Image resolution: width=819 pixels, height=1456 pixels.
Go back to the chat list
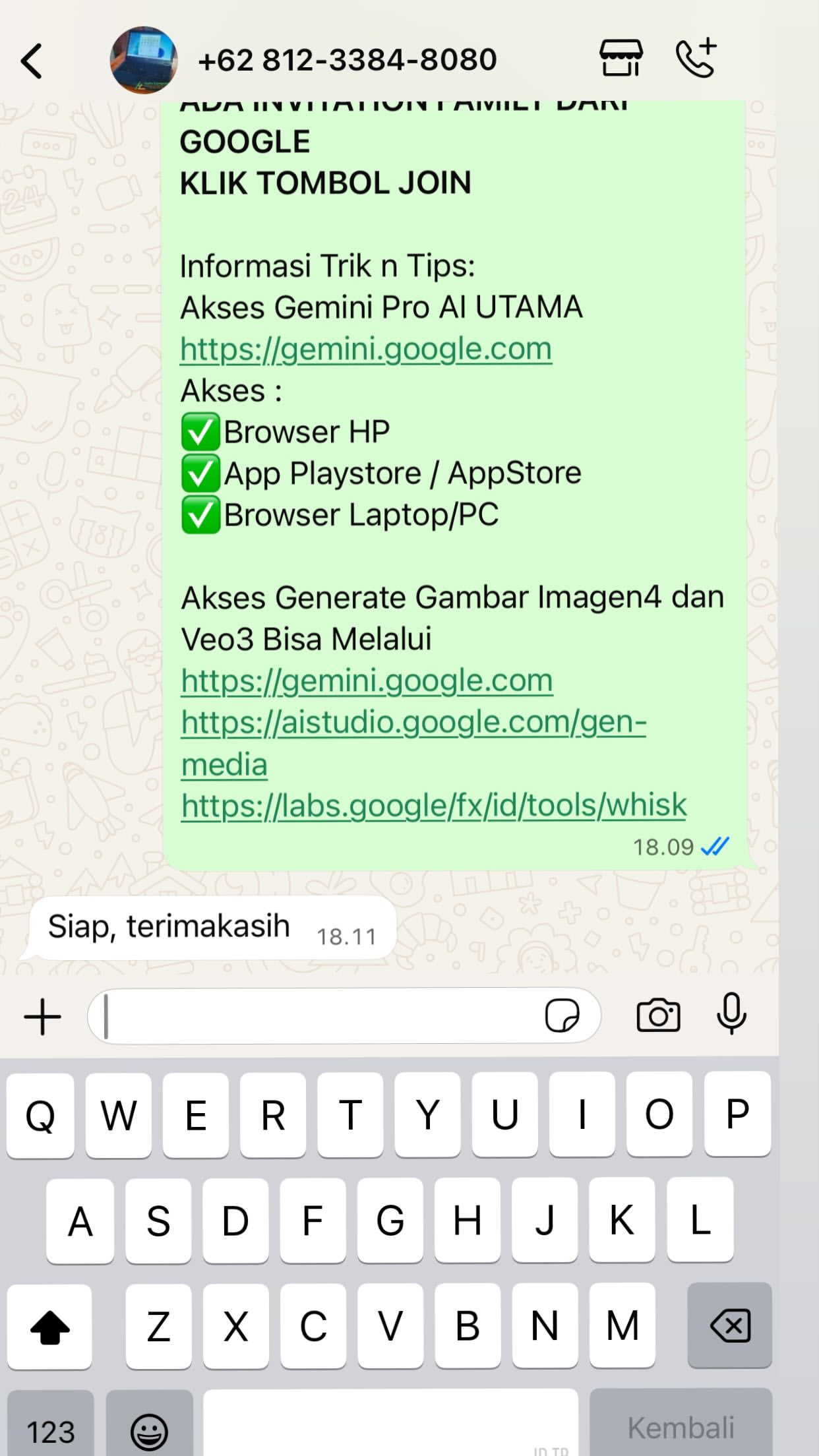(32, 61)
